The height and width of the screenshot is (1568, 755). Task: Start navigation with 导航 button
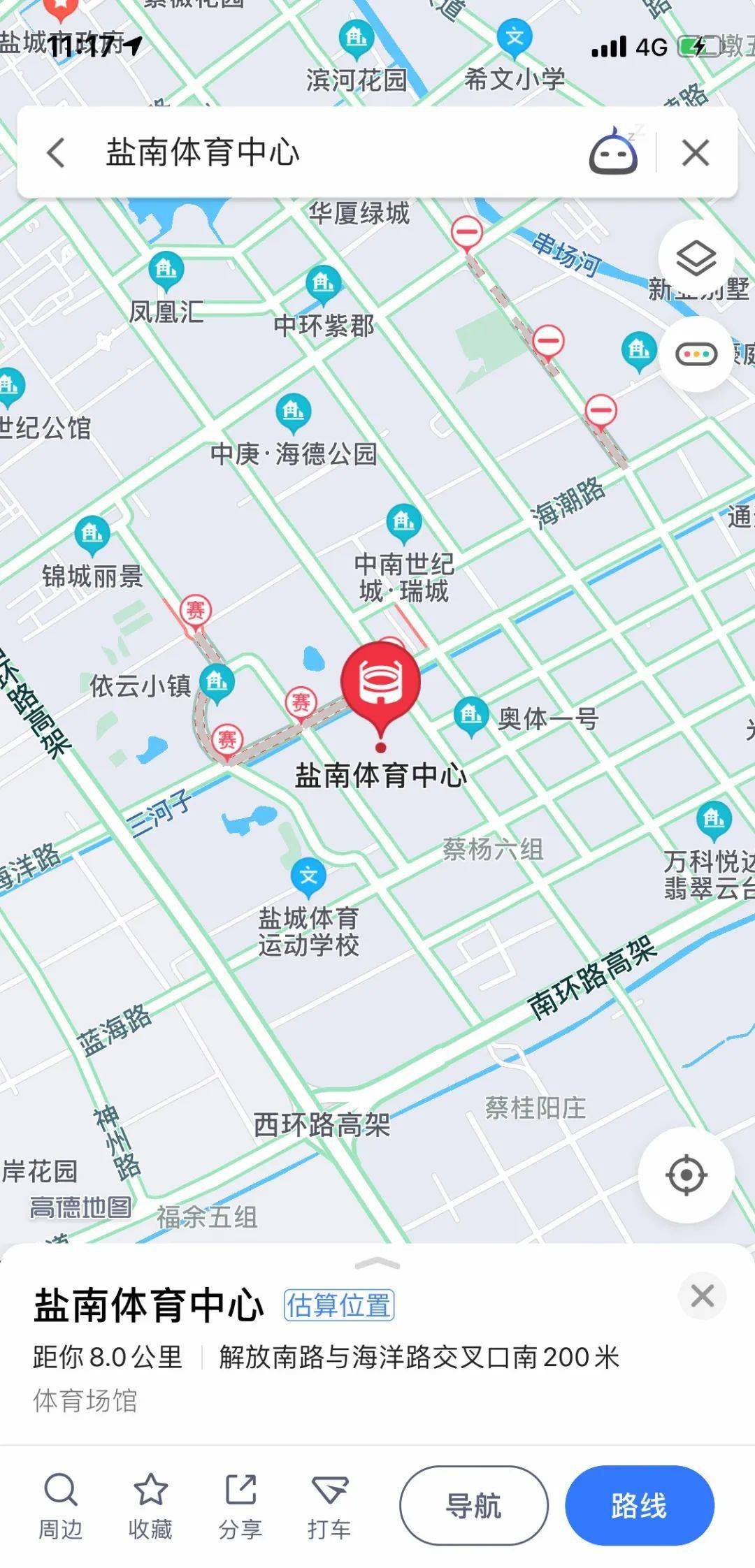click(x=474, y=1504)
